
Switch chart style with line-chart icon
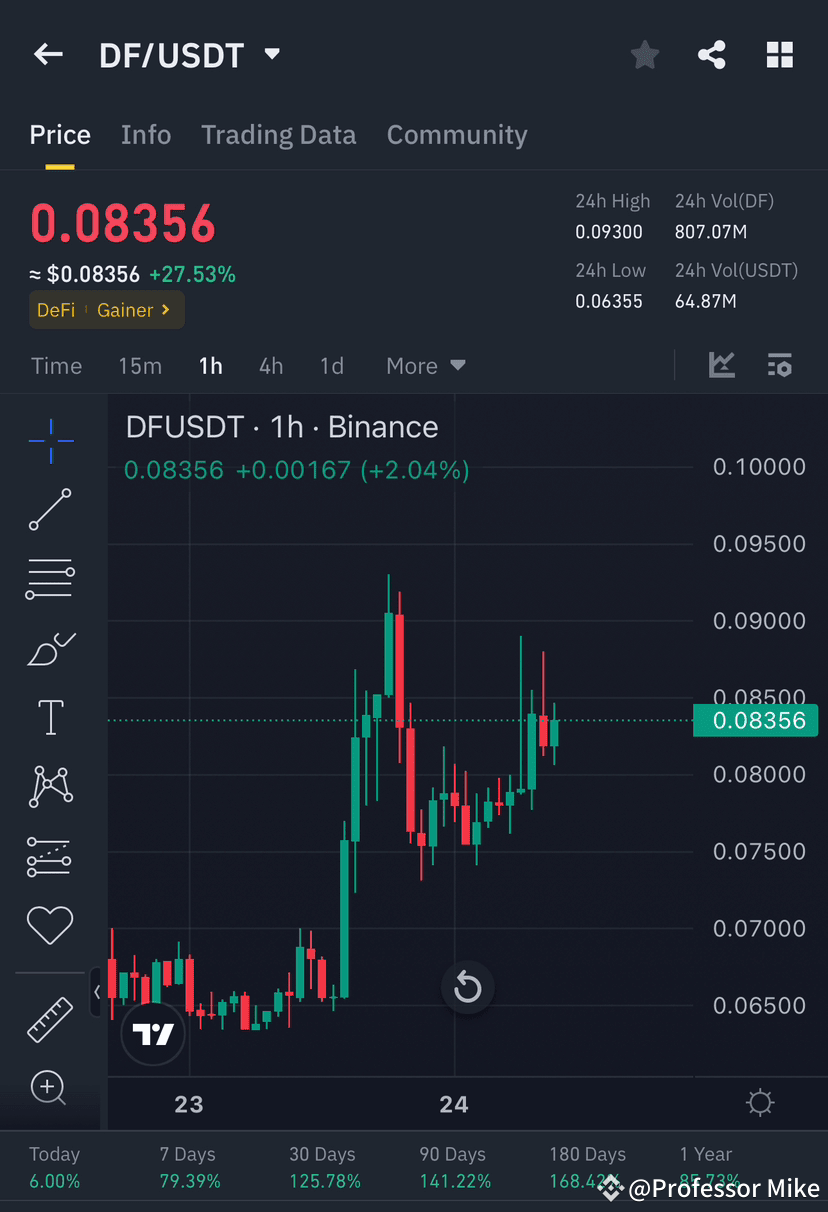click(x=722, y=365)
